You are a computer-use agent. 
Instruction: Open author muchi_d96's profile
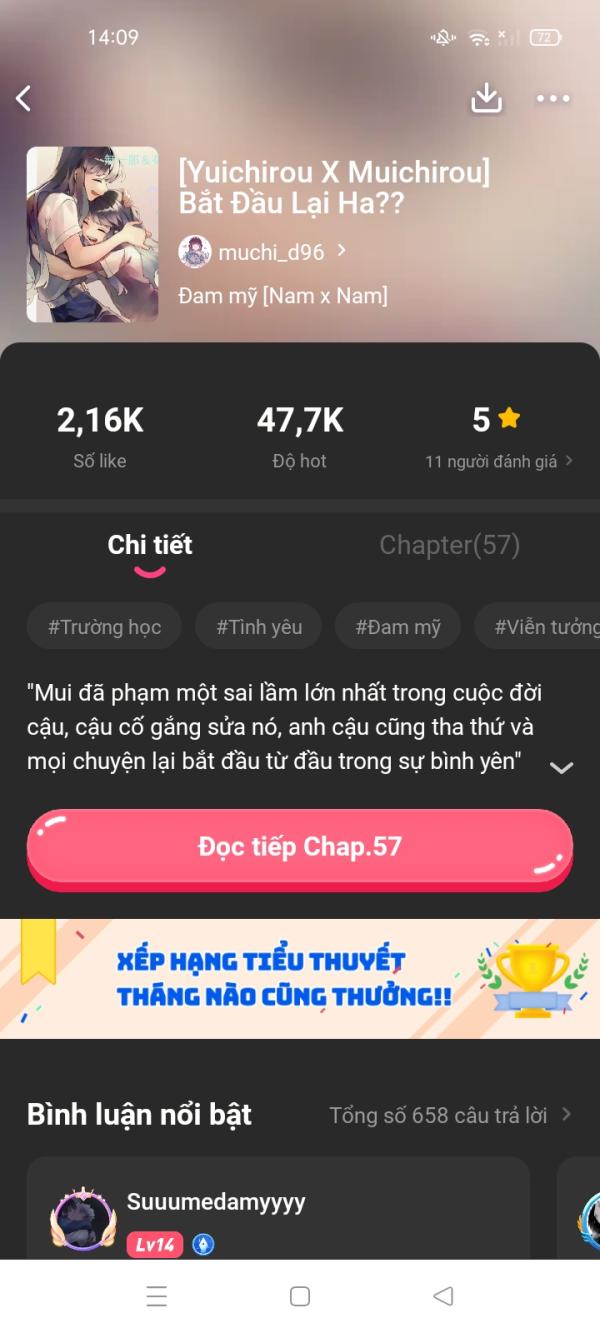pos(262,252)
